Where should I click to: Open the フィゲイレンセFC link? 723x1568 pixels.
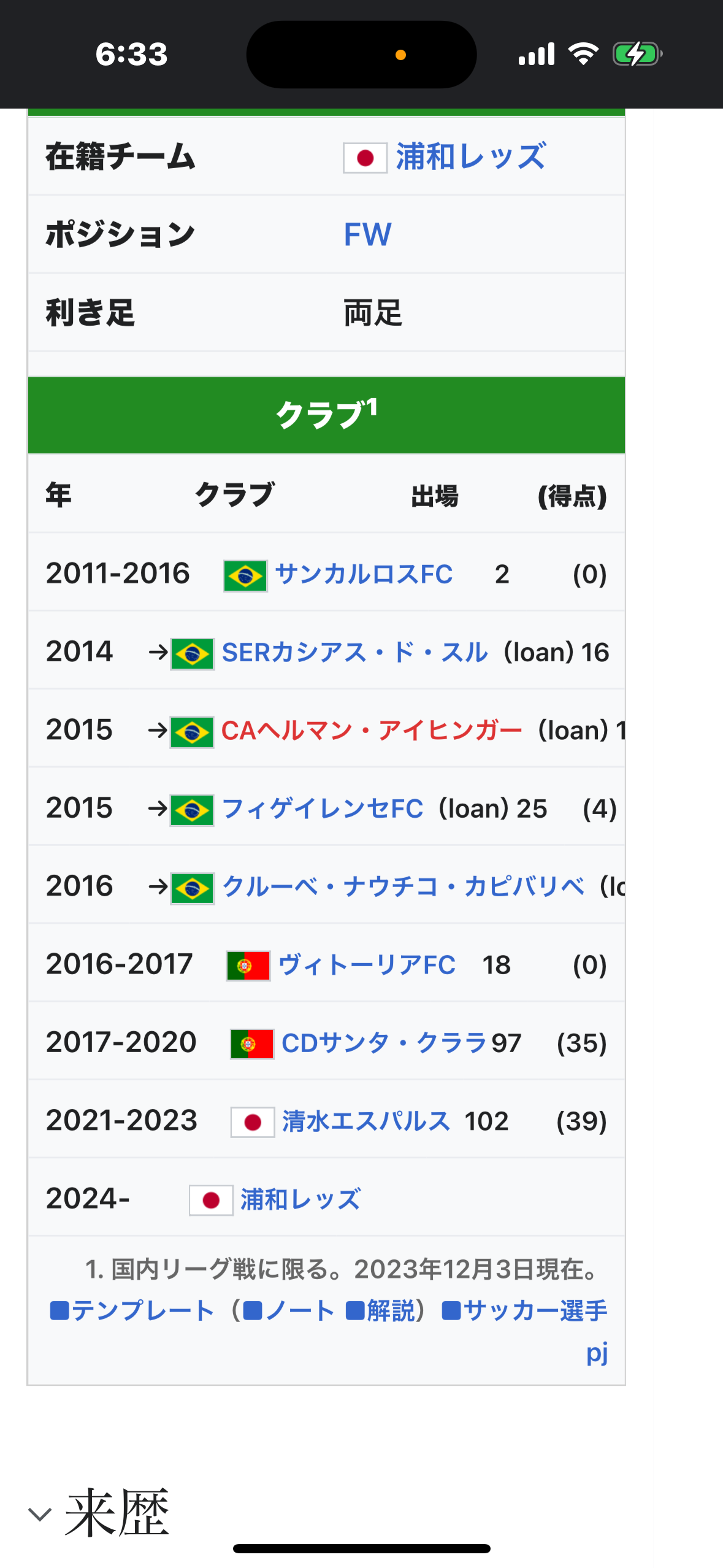point(322,809)
